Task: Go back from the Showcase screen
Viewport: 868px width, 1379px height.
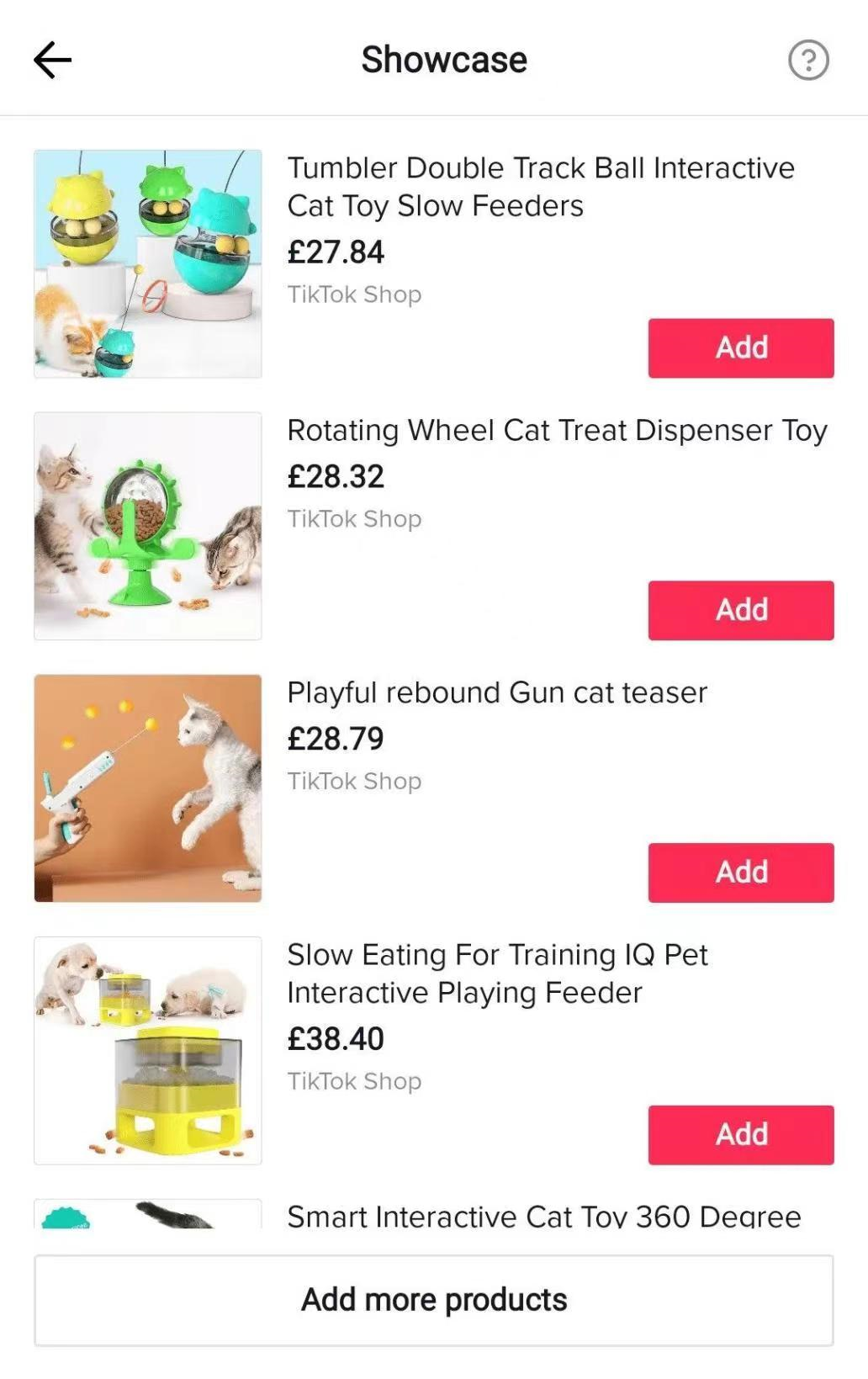Action: coord(52,60)
